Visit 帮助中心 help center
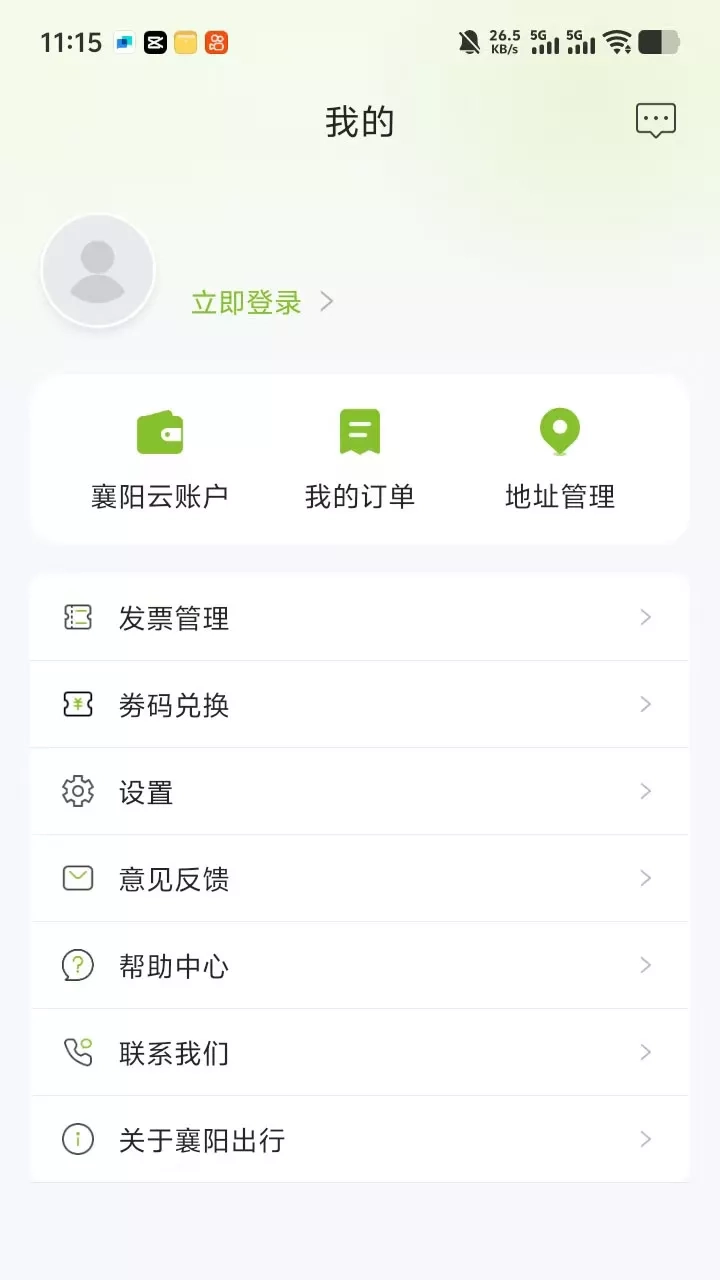 (x=360, y=966)
